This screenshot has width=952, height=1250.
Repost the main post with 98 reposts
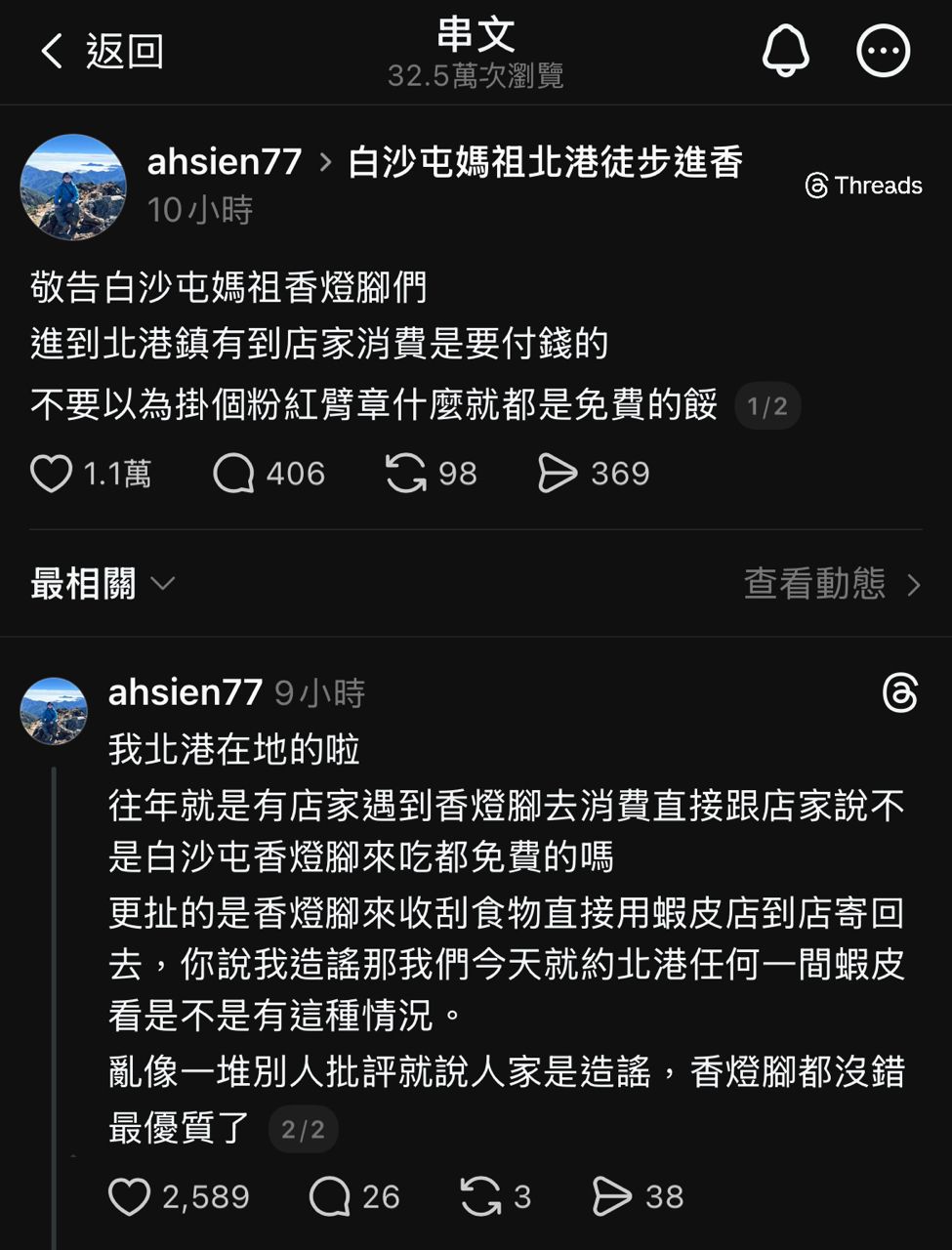(x=405, y=474)
